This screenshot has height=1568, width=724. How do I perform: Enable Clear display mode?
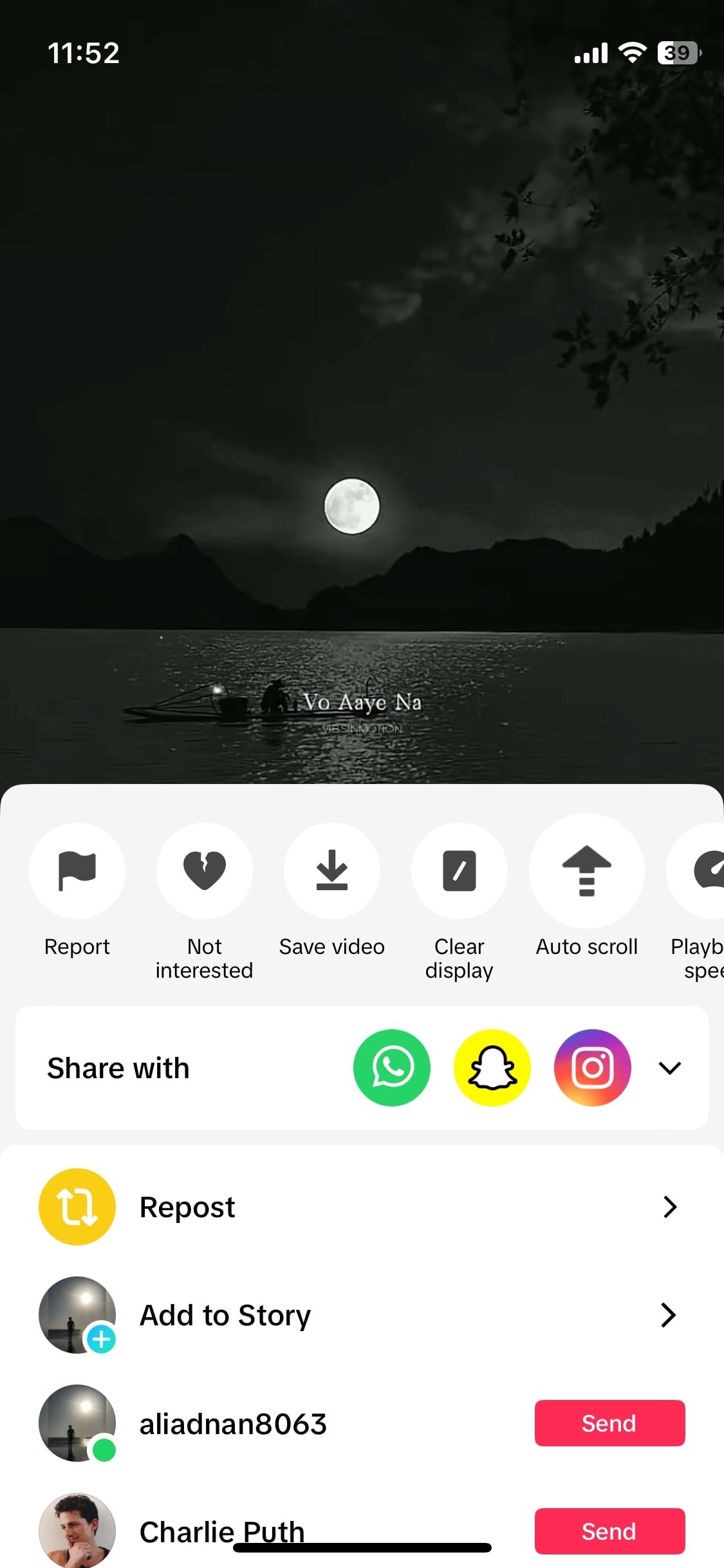coord(459,871)
